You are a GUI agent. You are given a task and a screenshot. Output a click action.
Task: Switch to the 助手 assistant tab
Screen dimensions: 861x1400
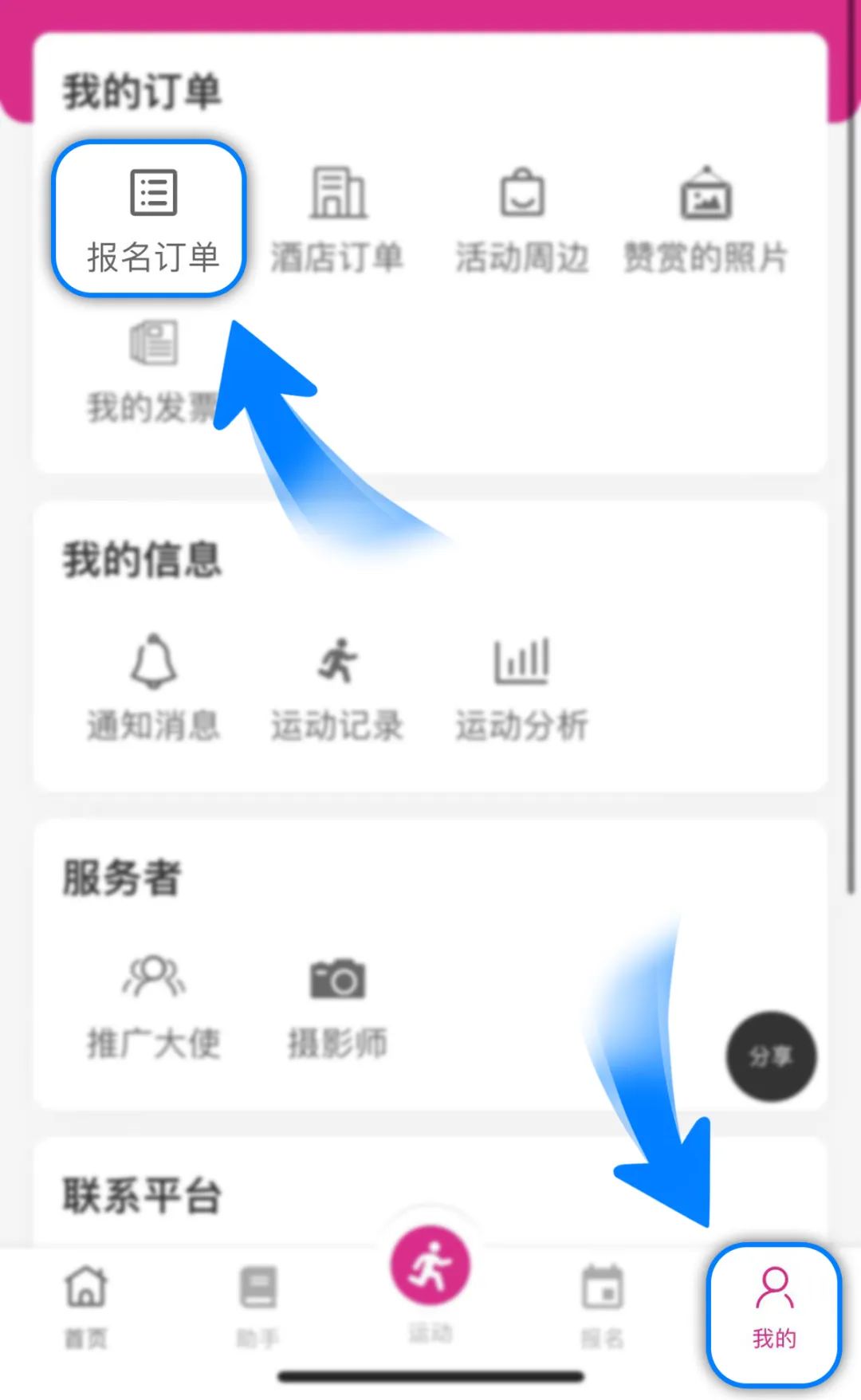pos(258,1306)
